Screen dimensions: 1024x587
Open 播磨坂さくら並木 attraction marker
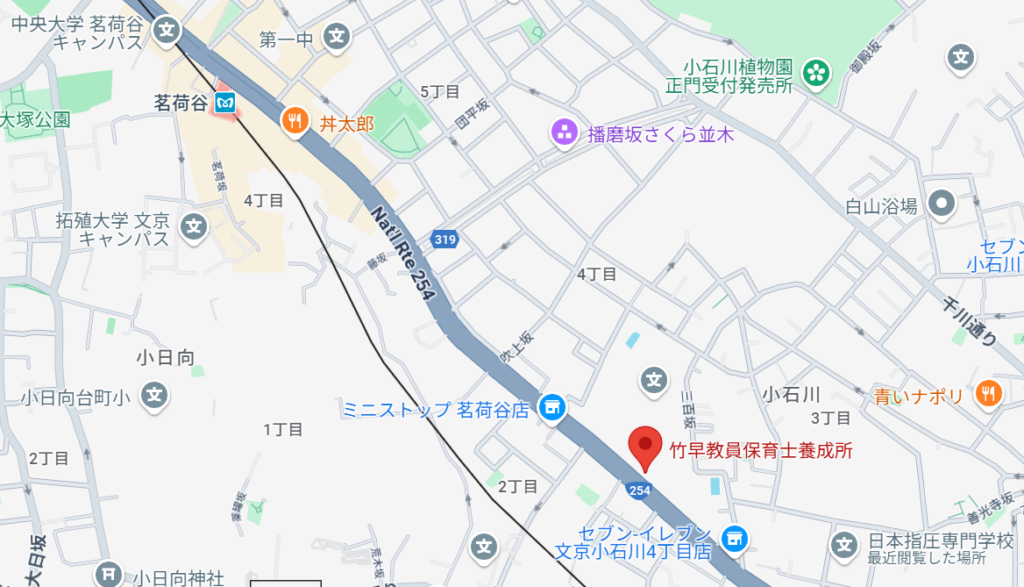[564, 133]
